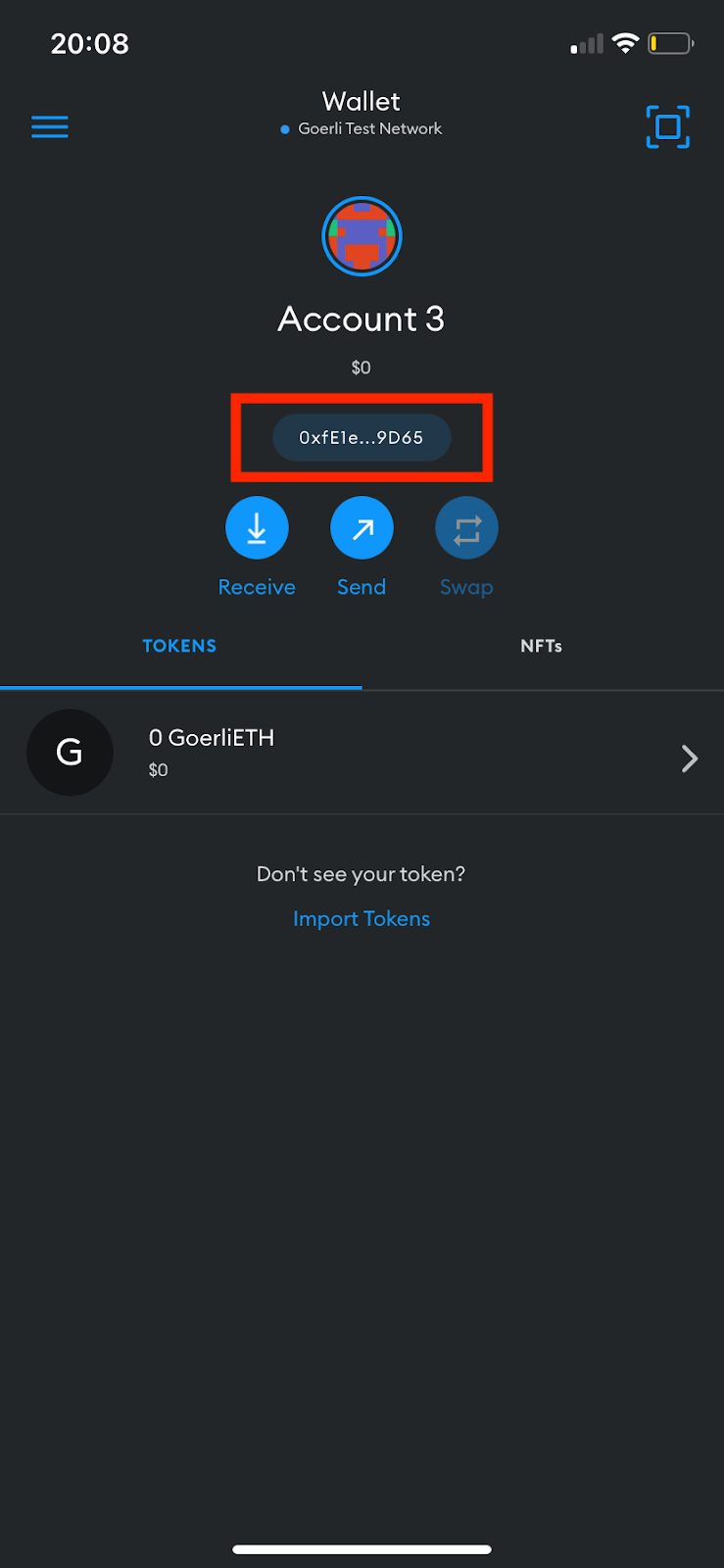Tap the Account 3 avatar

[x=362, y=236]
